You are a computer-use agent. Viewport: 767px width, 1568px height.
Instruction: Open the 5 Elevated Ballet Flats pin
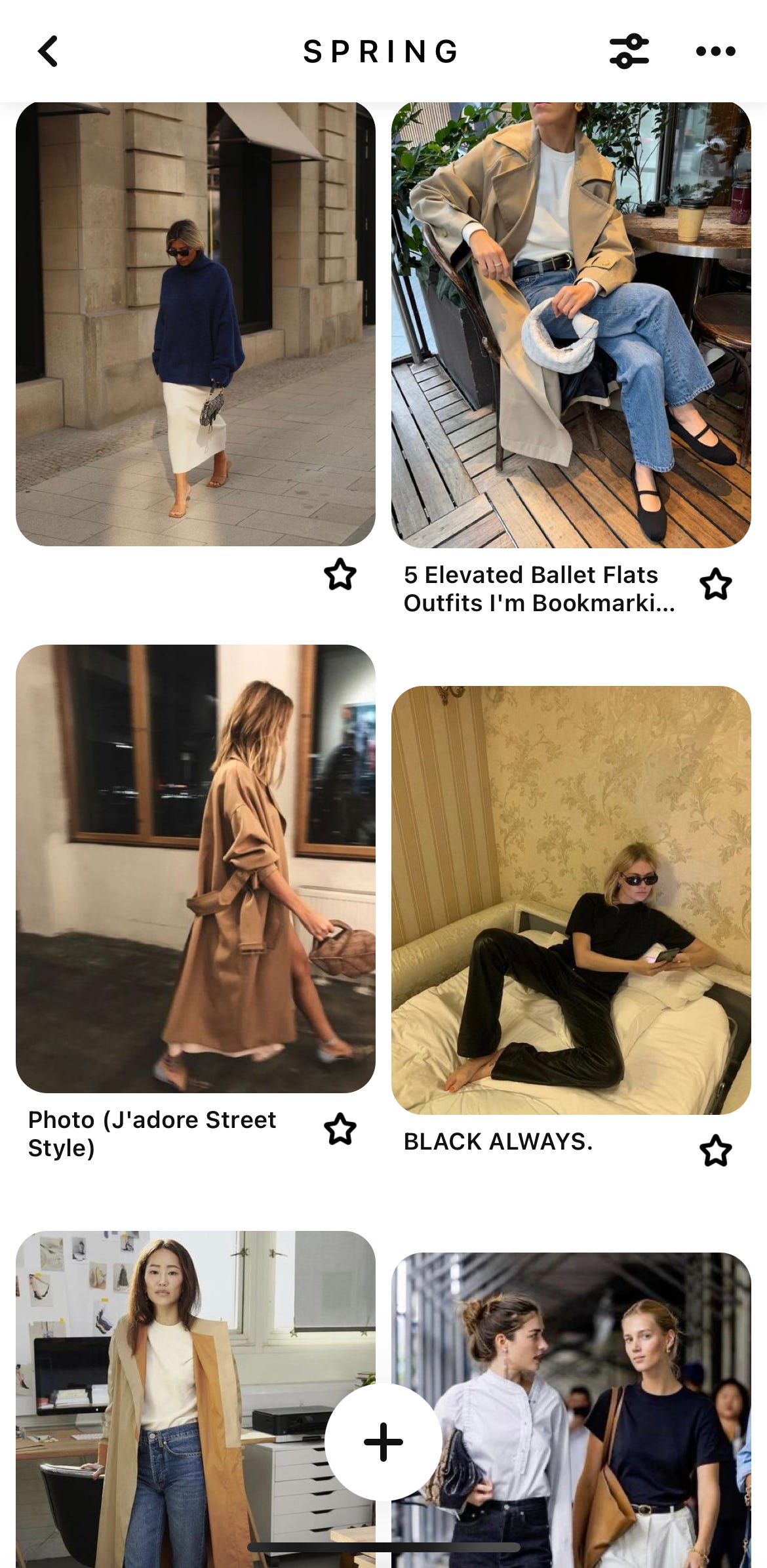(x=571, y=325)
